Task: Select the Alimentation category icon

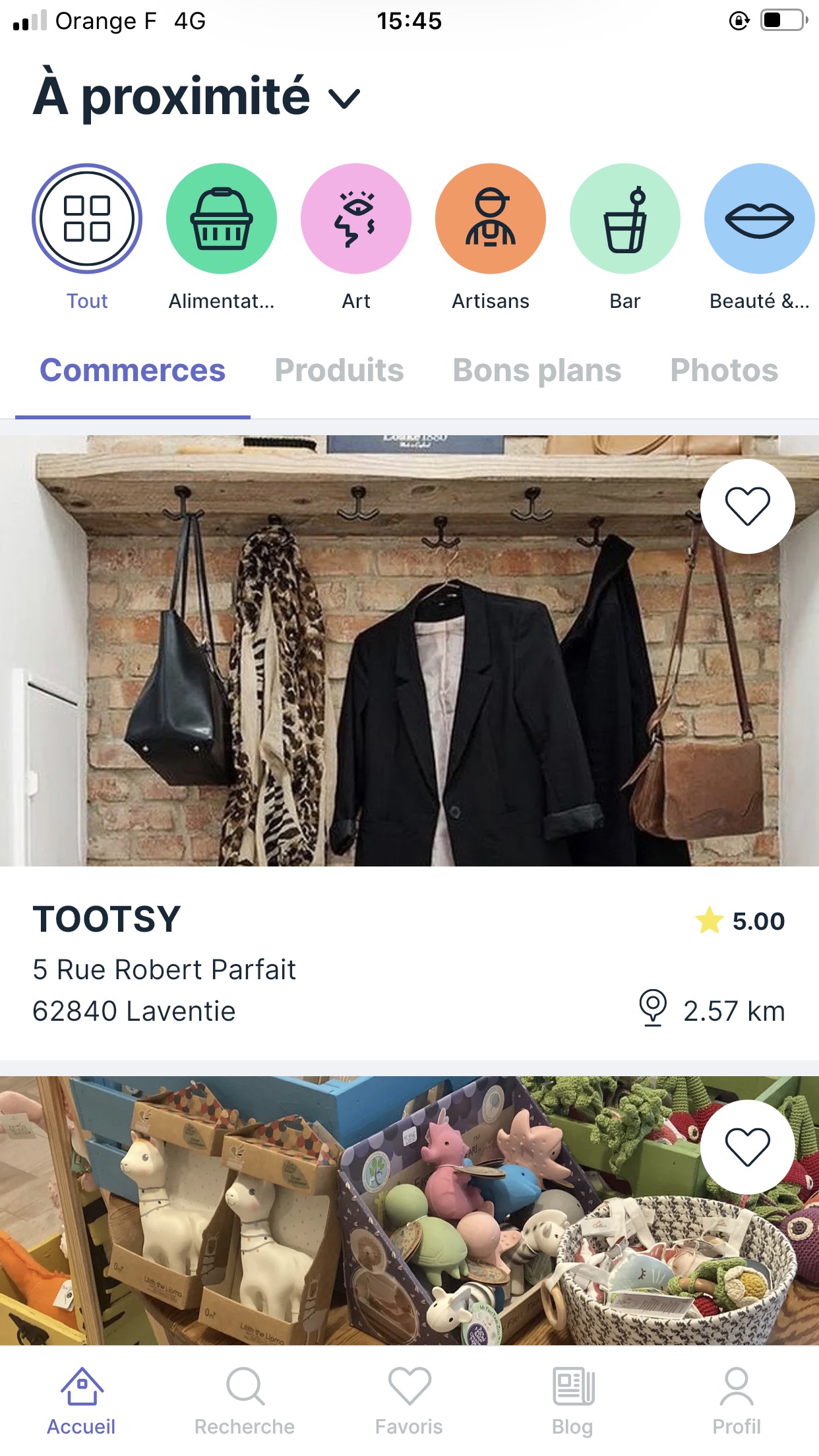Action: point(222,218)
